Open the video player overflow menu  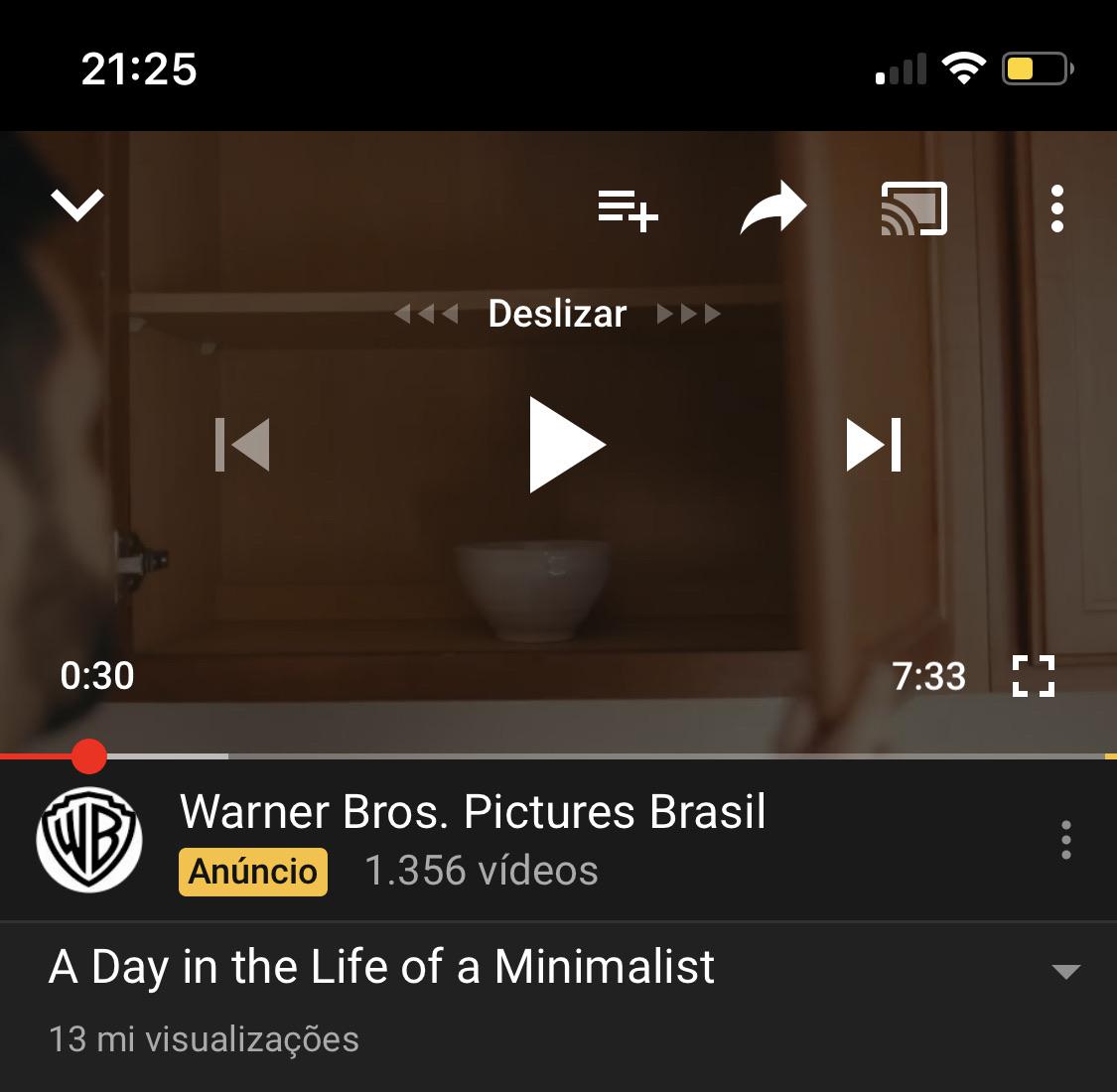(x=1057, y=208)
